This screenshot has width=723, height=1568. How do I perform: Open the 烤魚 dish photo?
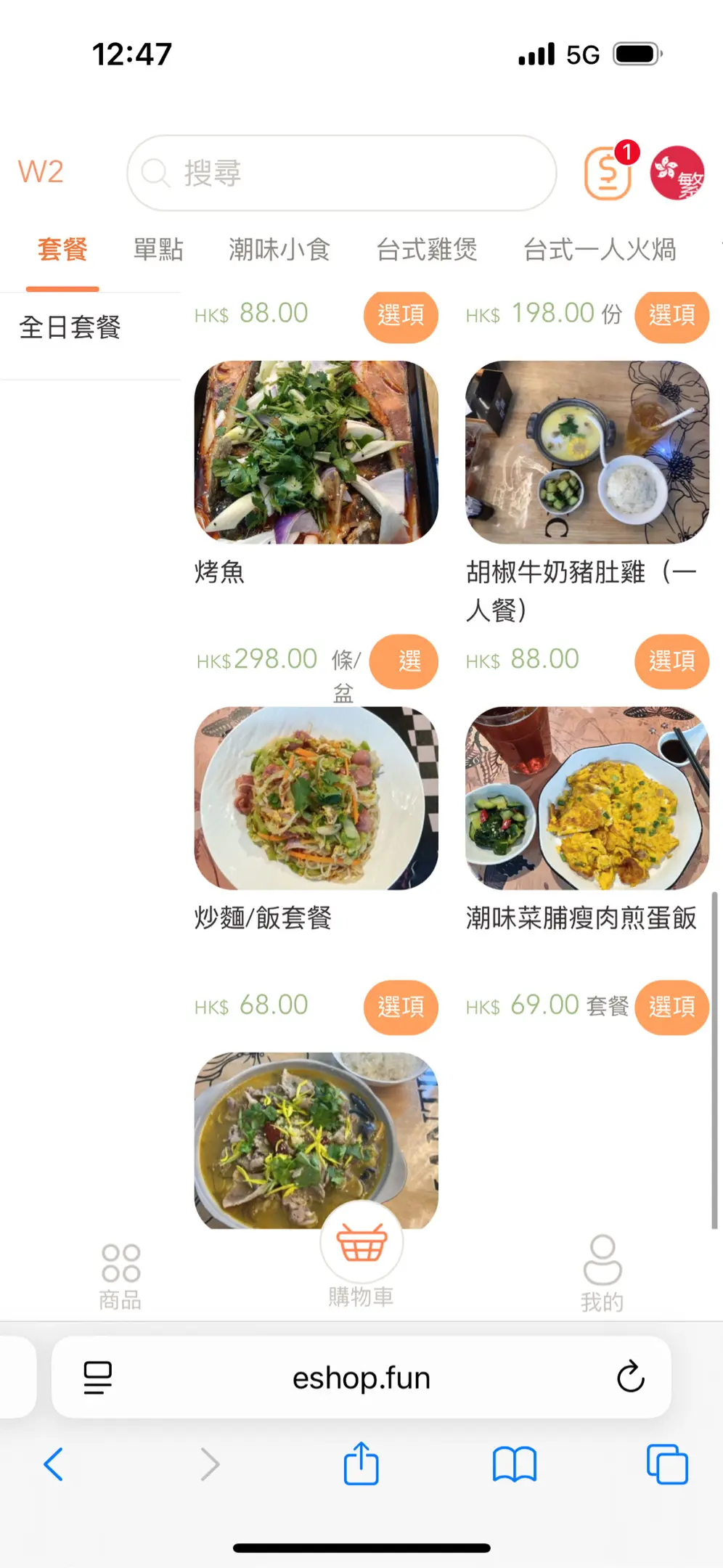tap(316, 452)
